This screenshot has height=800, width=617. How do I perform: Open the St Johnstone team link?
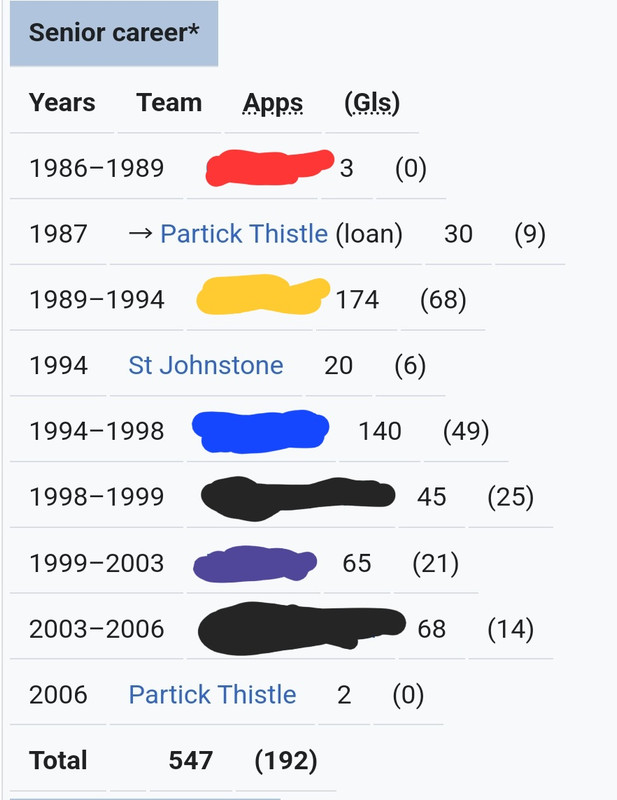click(206, 365)
